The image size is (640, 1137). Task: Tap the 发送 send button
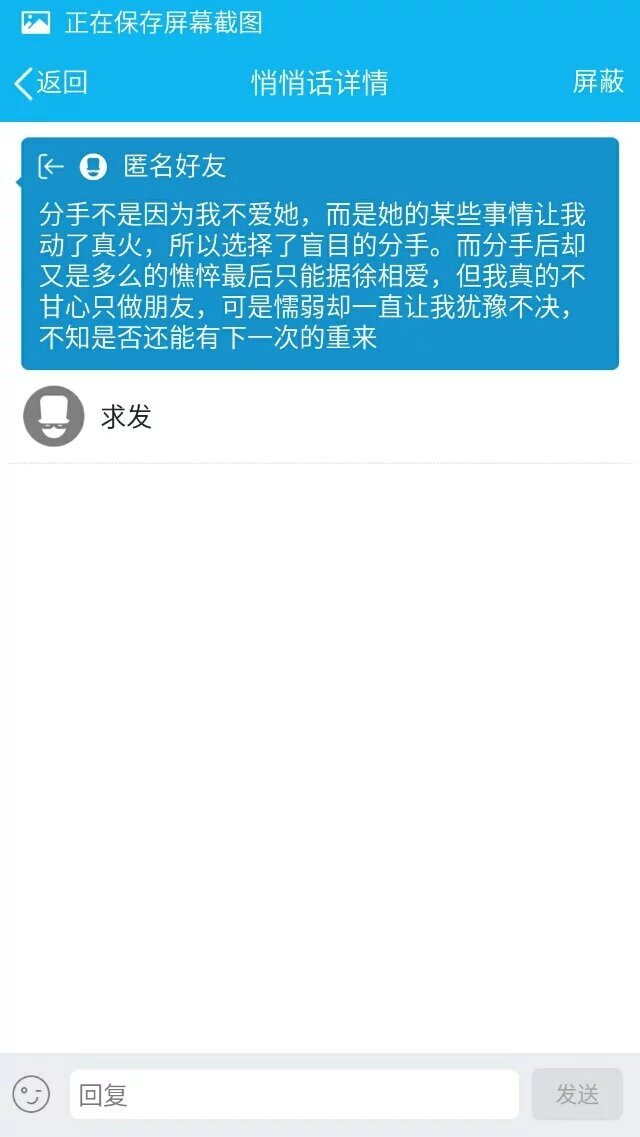[x=577, y=1094]
